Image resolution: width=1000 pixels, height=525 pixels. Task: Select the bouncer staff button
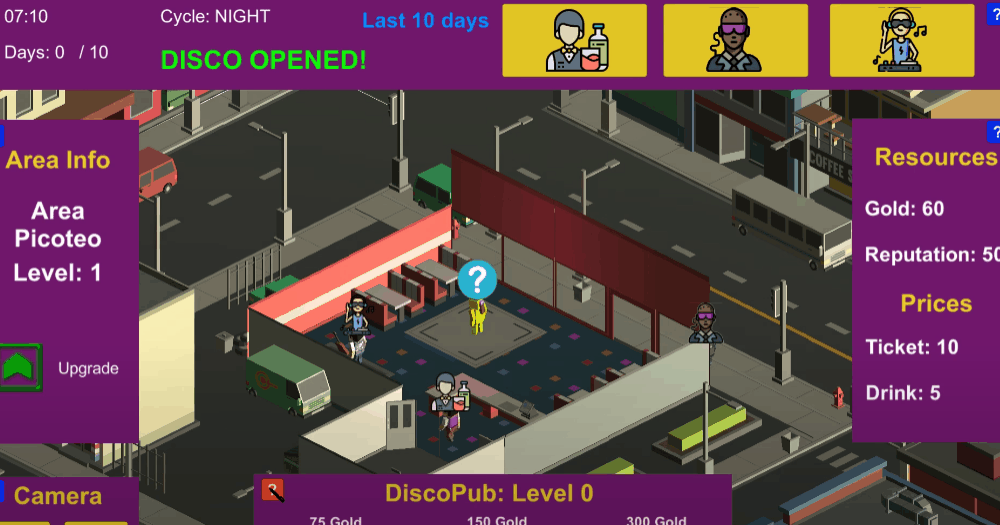(x=735, y=41)
